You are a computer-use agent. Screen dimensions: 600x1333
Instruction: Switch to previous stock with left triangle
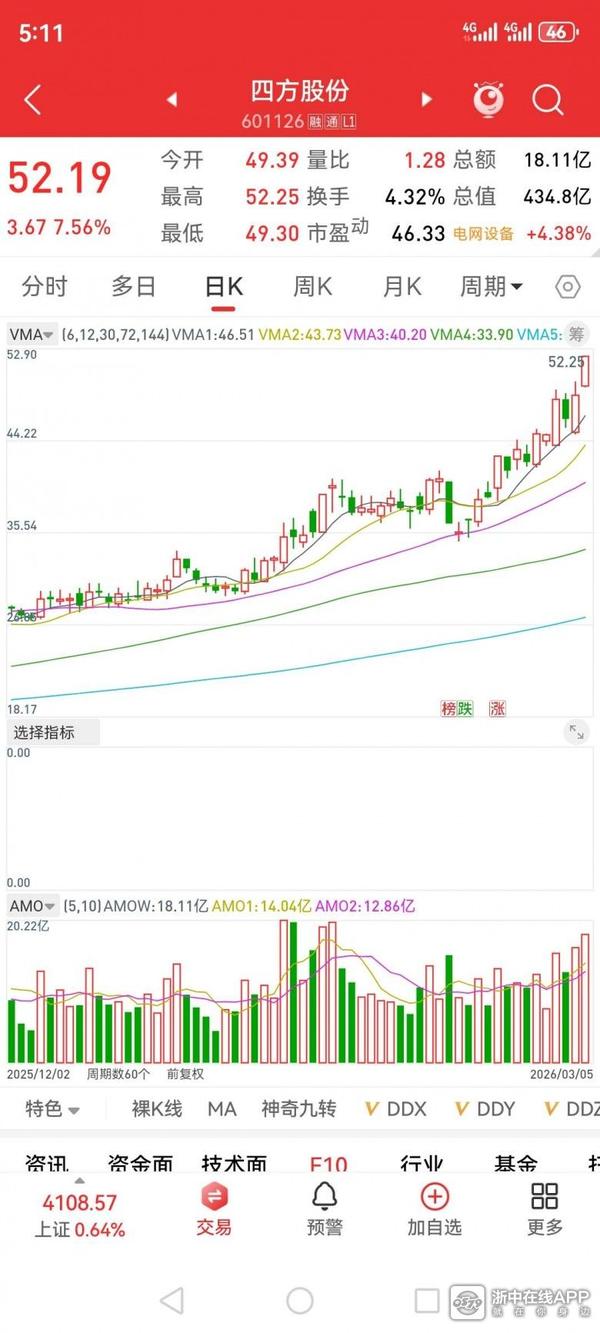pos(172,99)
